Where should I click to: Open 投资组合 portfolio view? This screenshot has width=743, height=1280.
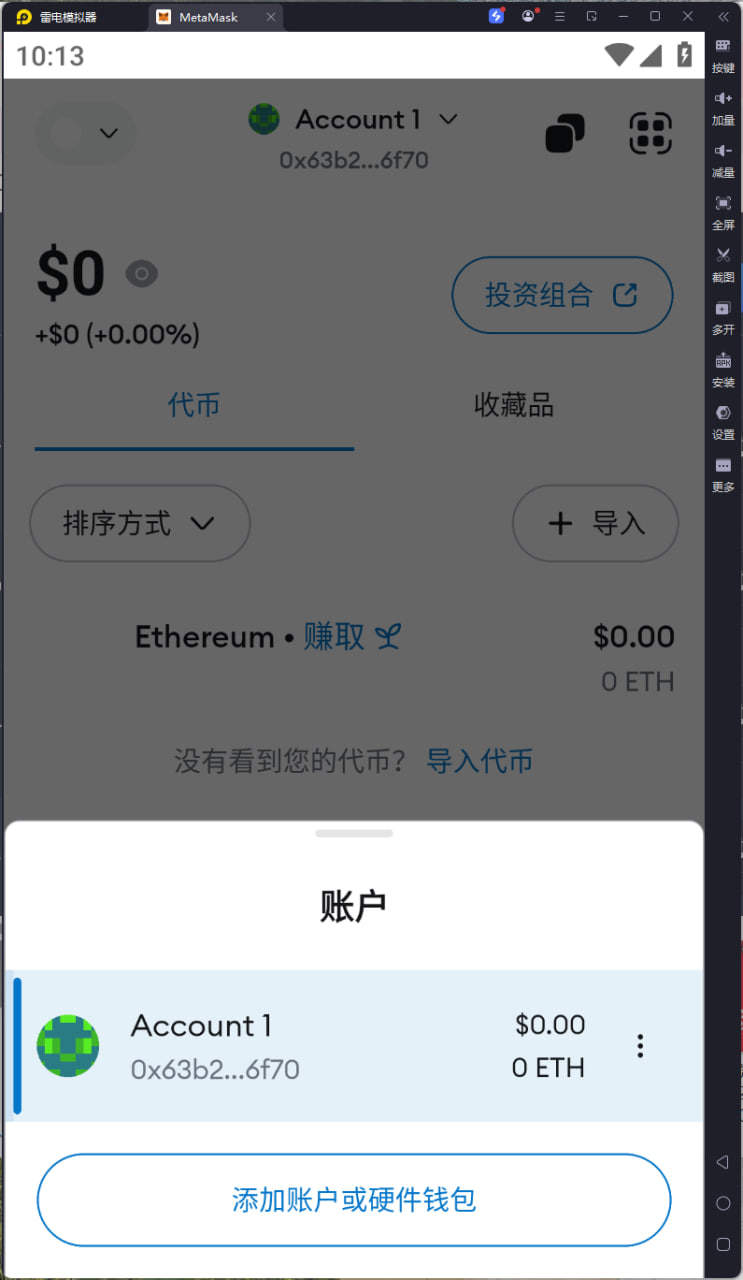(x=561, y=295)
